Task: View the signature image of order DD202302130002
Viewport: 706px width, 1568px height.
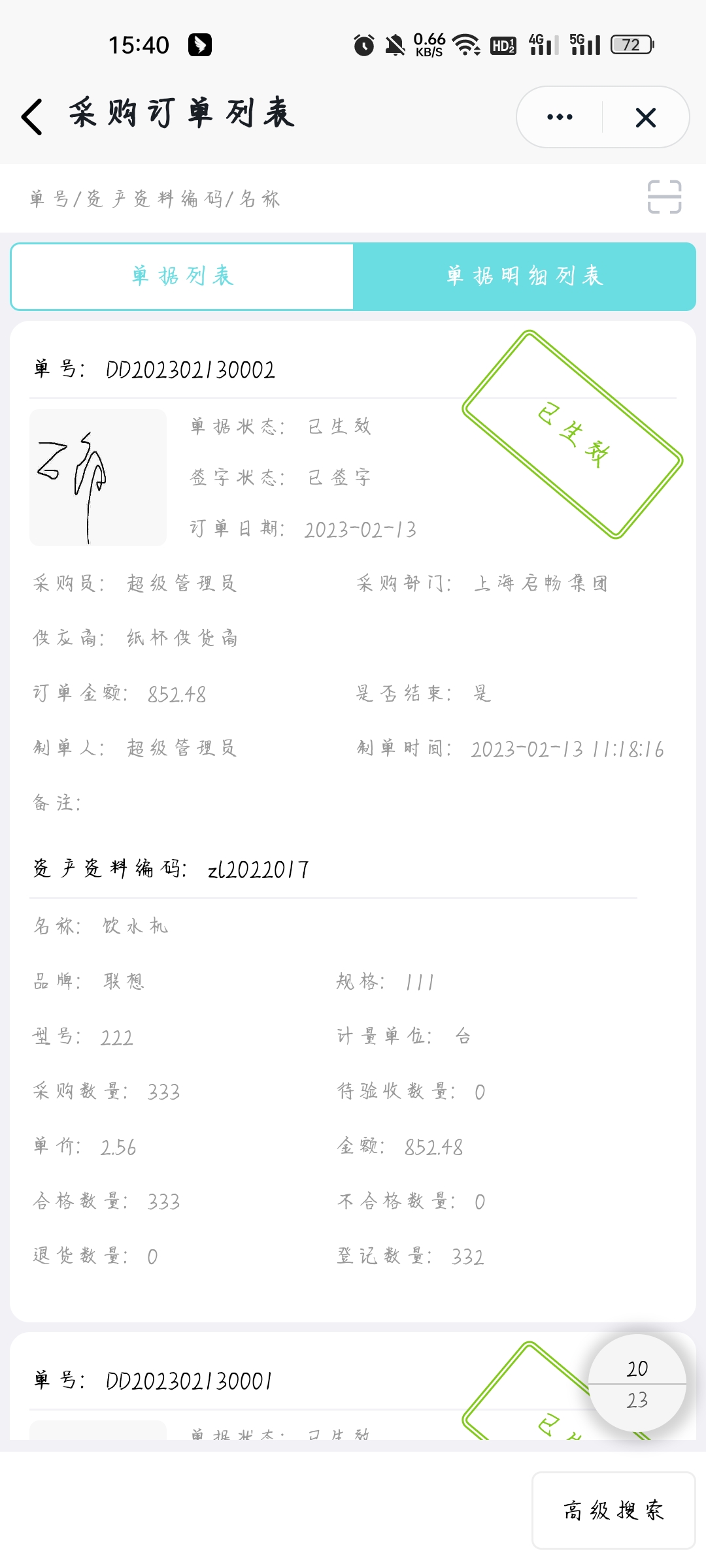Action: [98, 478]
